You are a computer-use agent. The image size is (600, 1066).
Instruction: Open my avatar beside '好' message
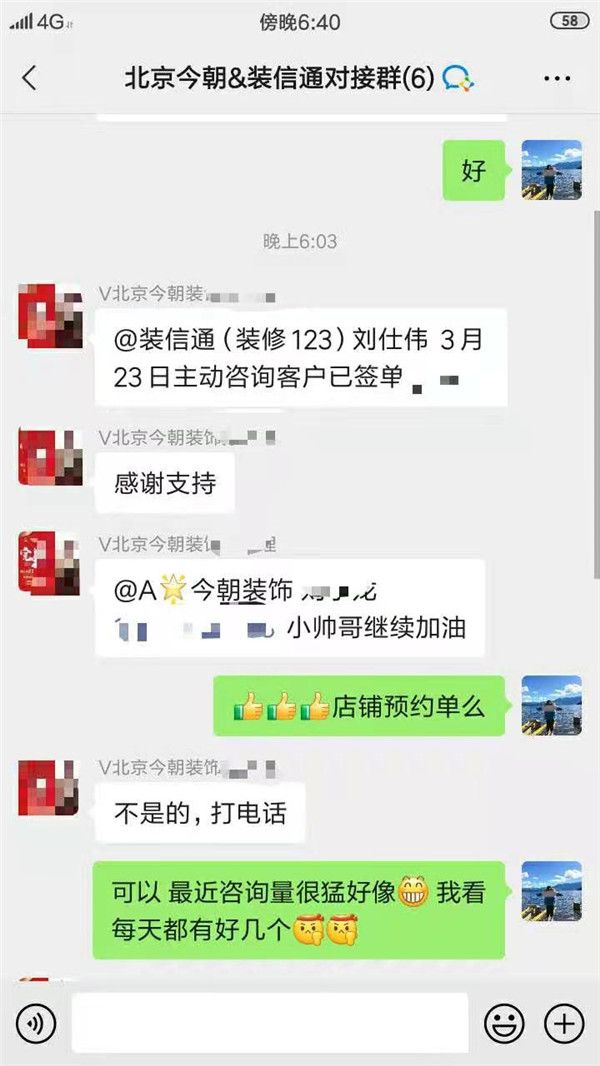[x=551, y=170]
